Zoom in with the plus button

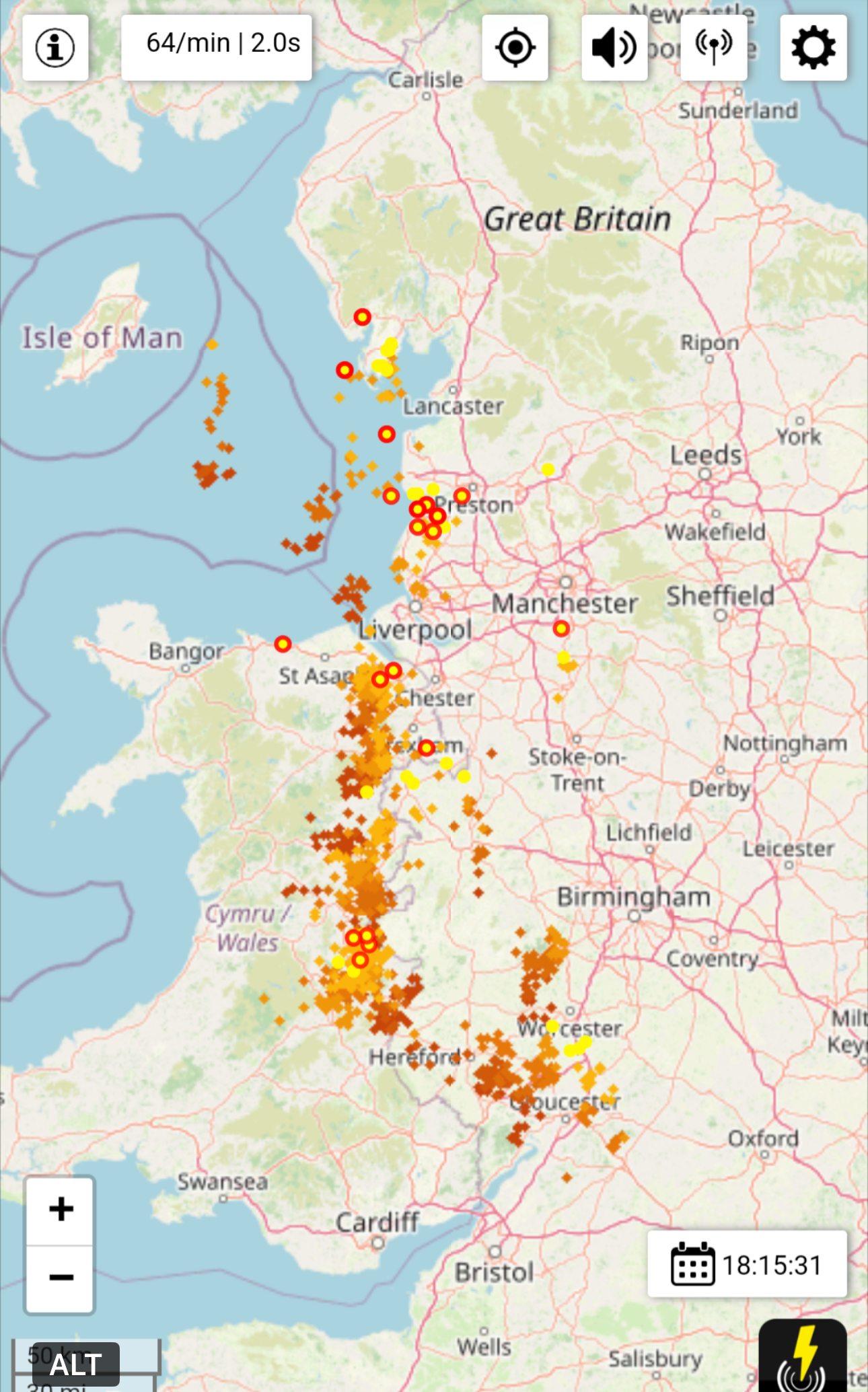point(60,1211)
